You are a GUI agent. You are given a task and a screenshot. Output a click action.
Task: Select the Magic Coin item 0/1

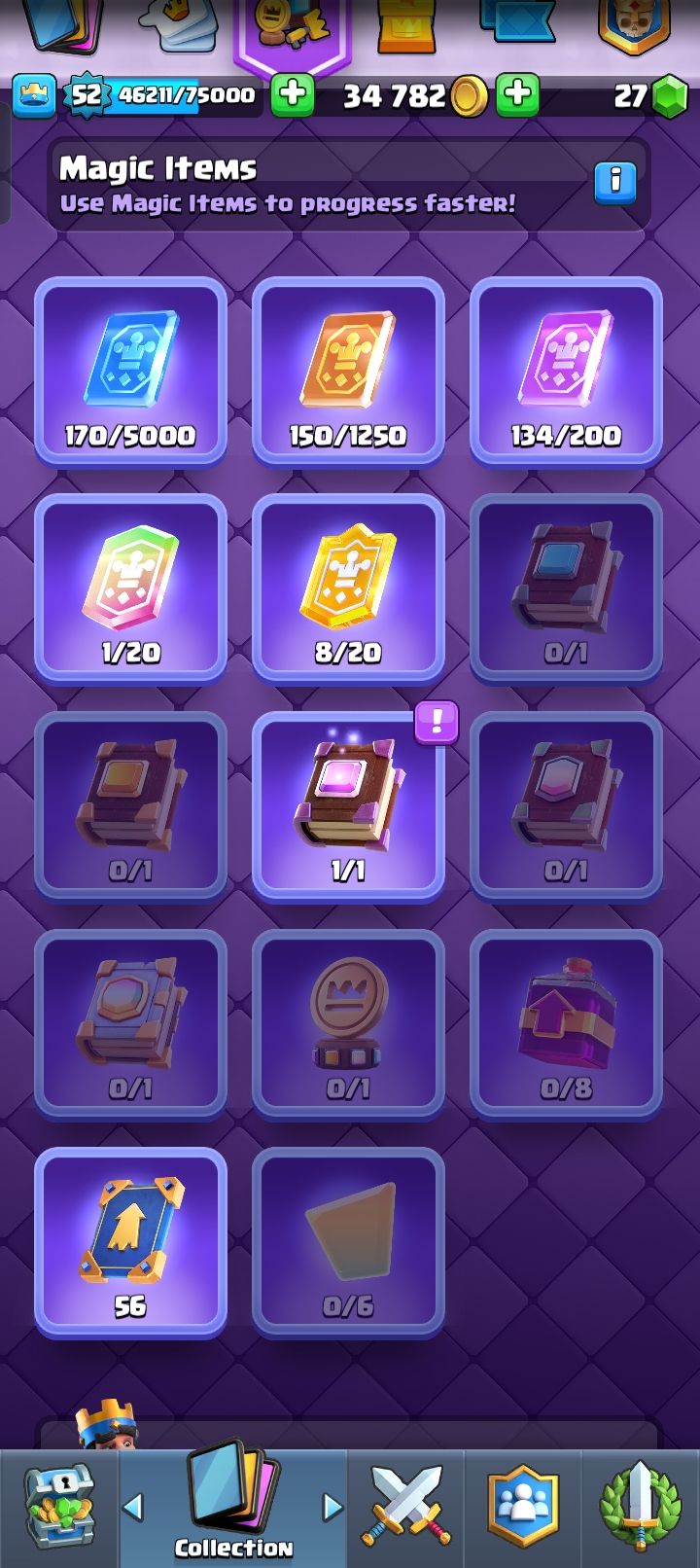click(348, 1024)
